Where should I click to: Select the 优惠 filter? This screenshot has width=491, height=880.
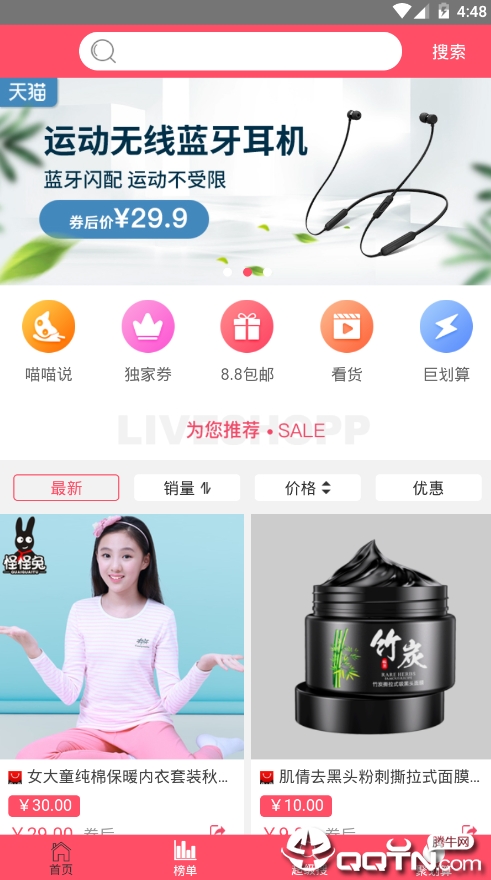pos(428,488)
